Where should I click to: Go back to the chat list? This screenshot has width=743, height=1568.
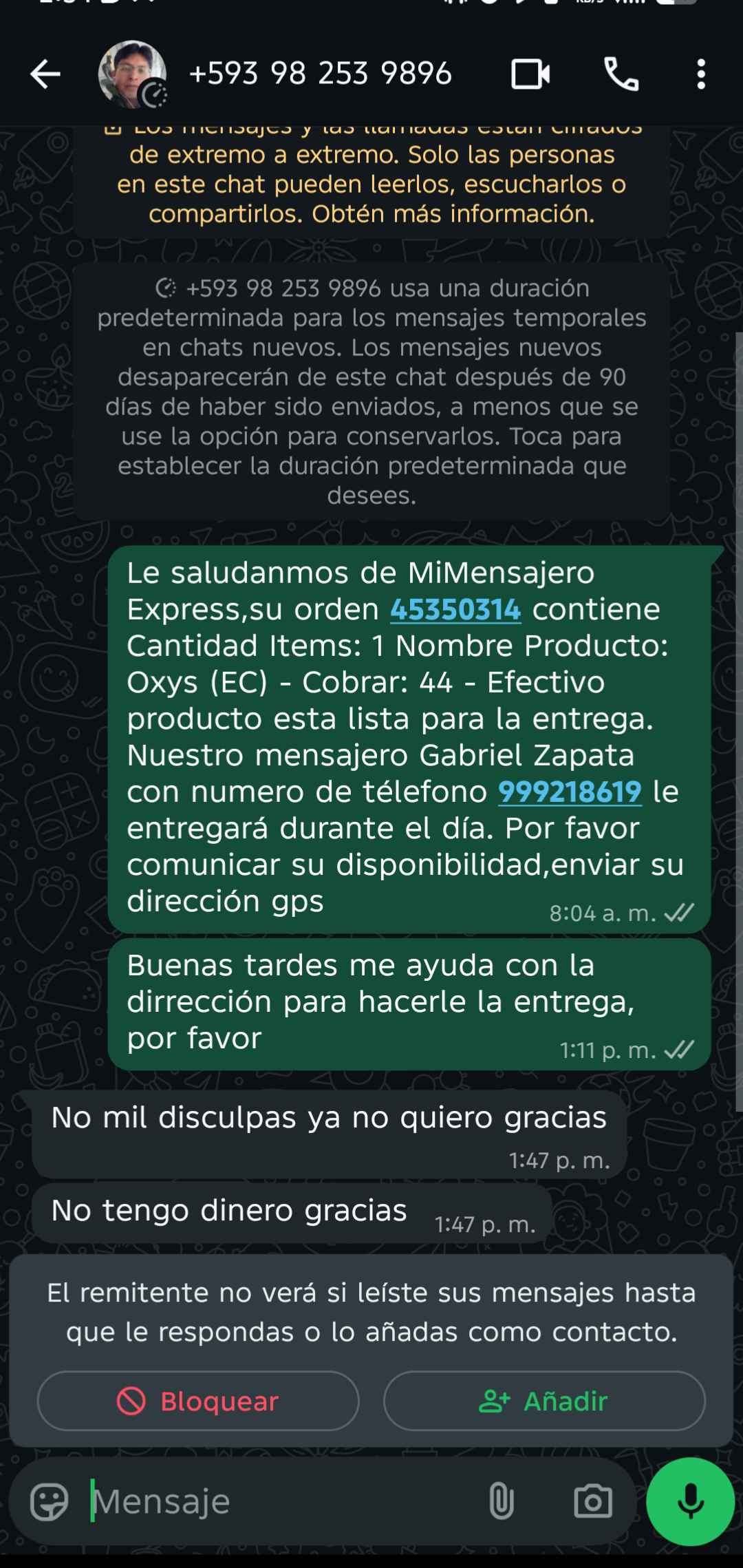(x=45, y=74)
